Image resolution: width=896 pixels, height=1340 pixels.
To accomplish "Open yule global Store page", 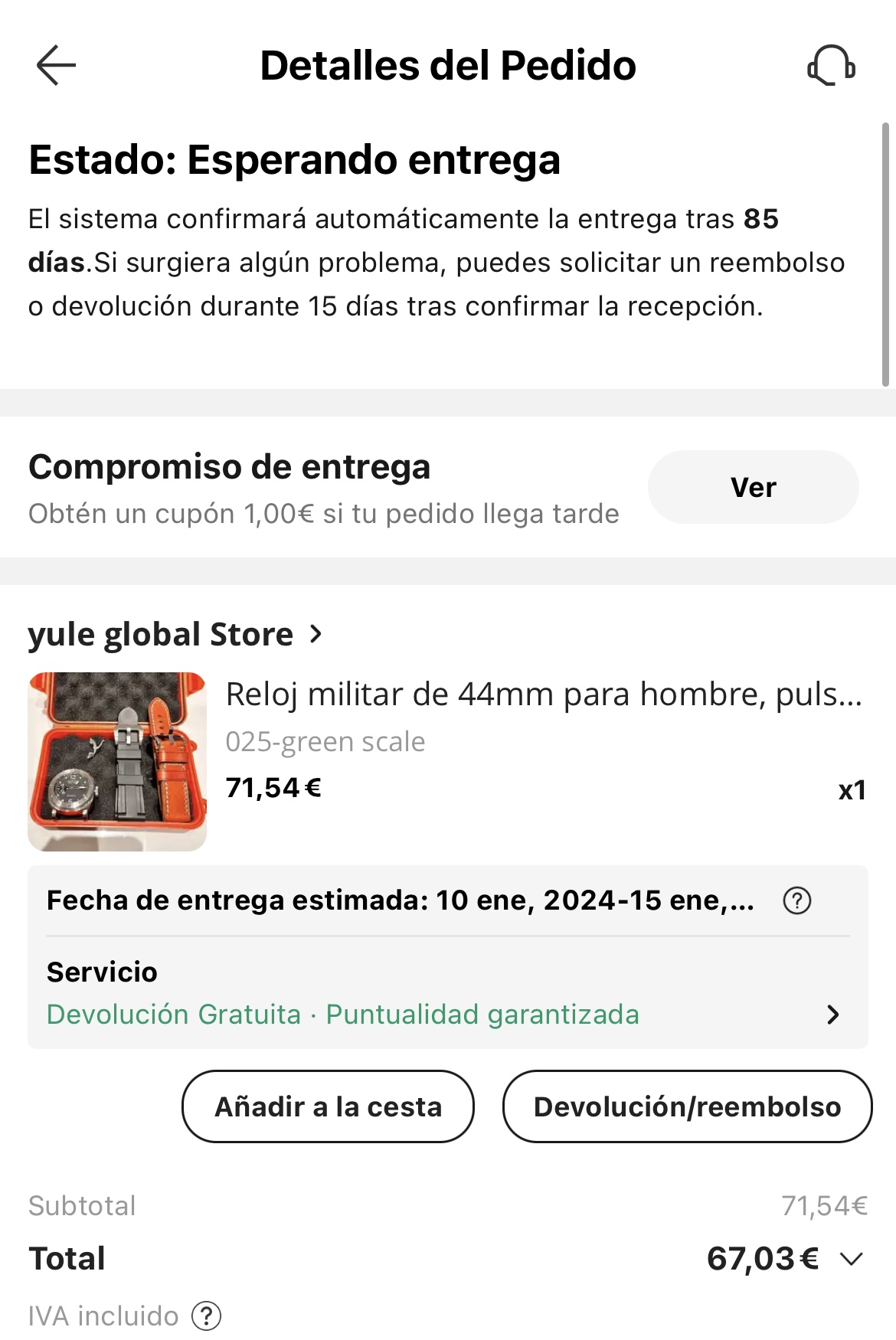I will click(x=175, y=635).
